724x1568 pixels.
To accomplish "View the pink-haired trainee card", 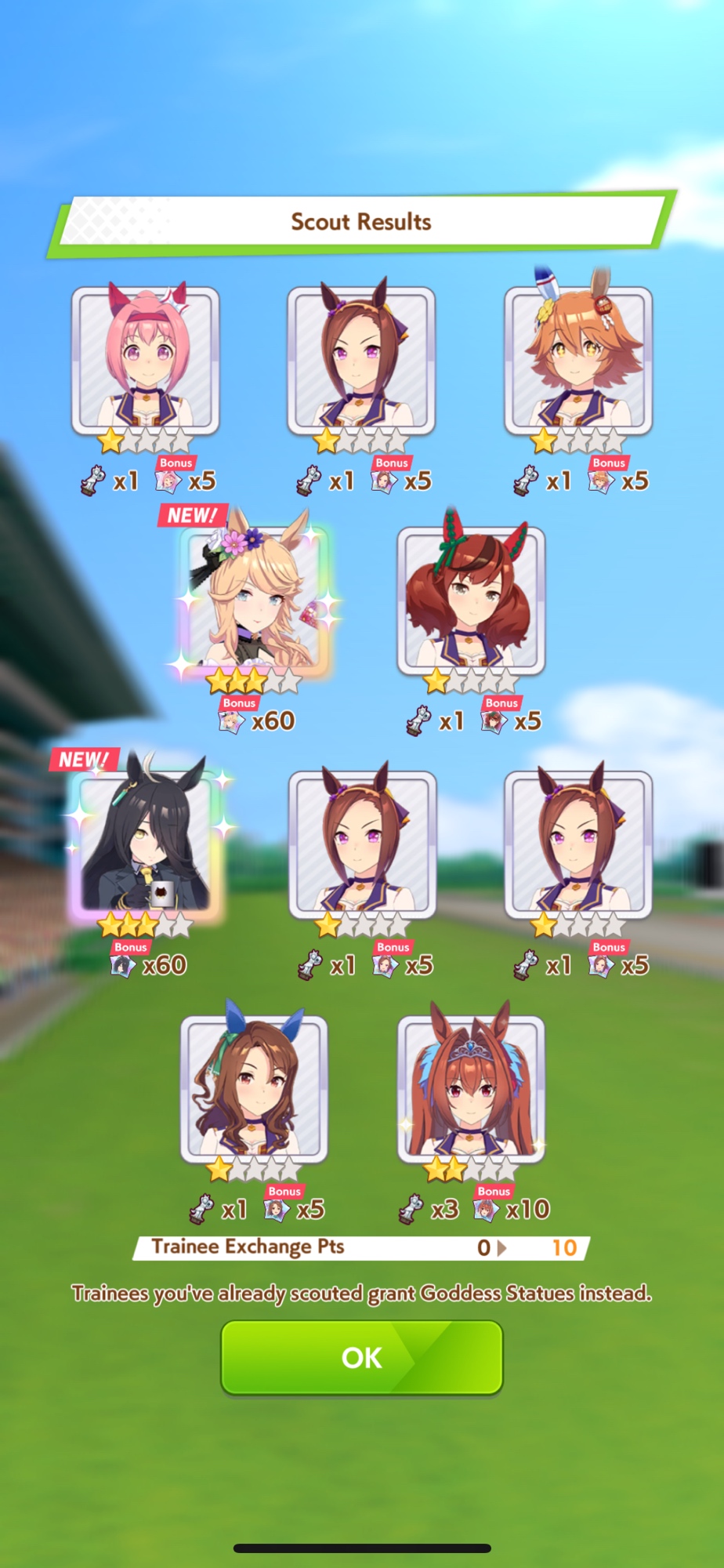I will 145,361.
